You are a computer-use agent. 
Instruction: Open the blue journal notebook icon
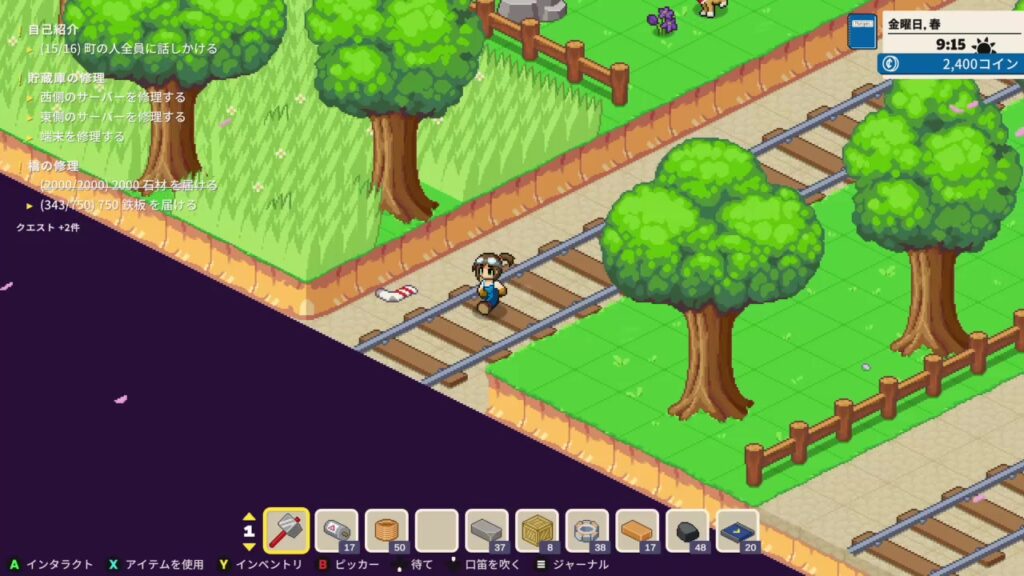click(861, 32)
